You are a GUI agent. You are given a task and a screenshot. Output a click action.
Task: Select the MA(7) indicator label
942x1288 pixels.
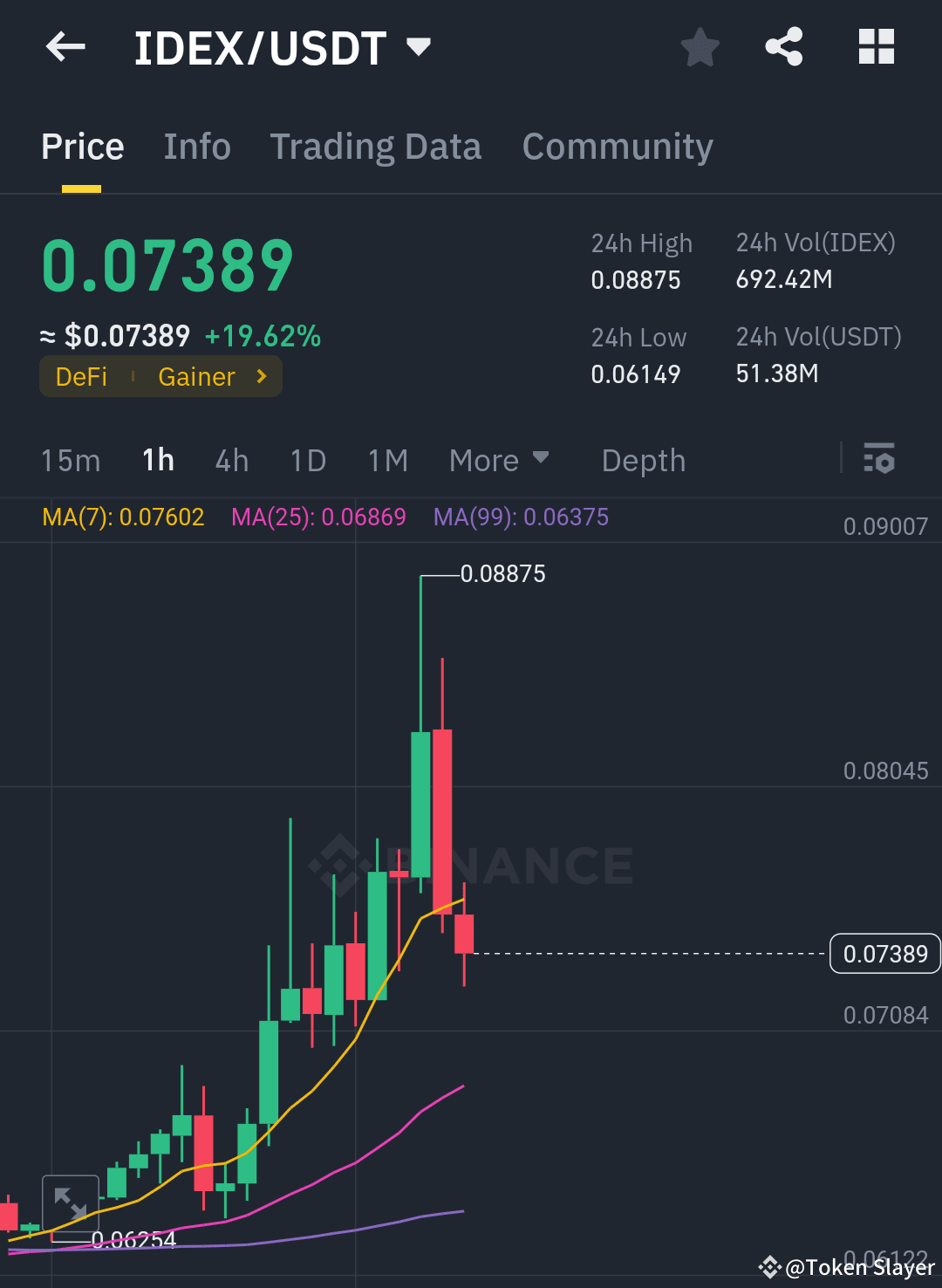coord(123,517)
